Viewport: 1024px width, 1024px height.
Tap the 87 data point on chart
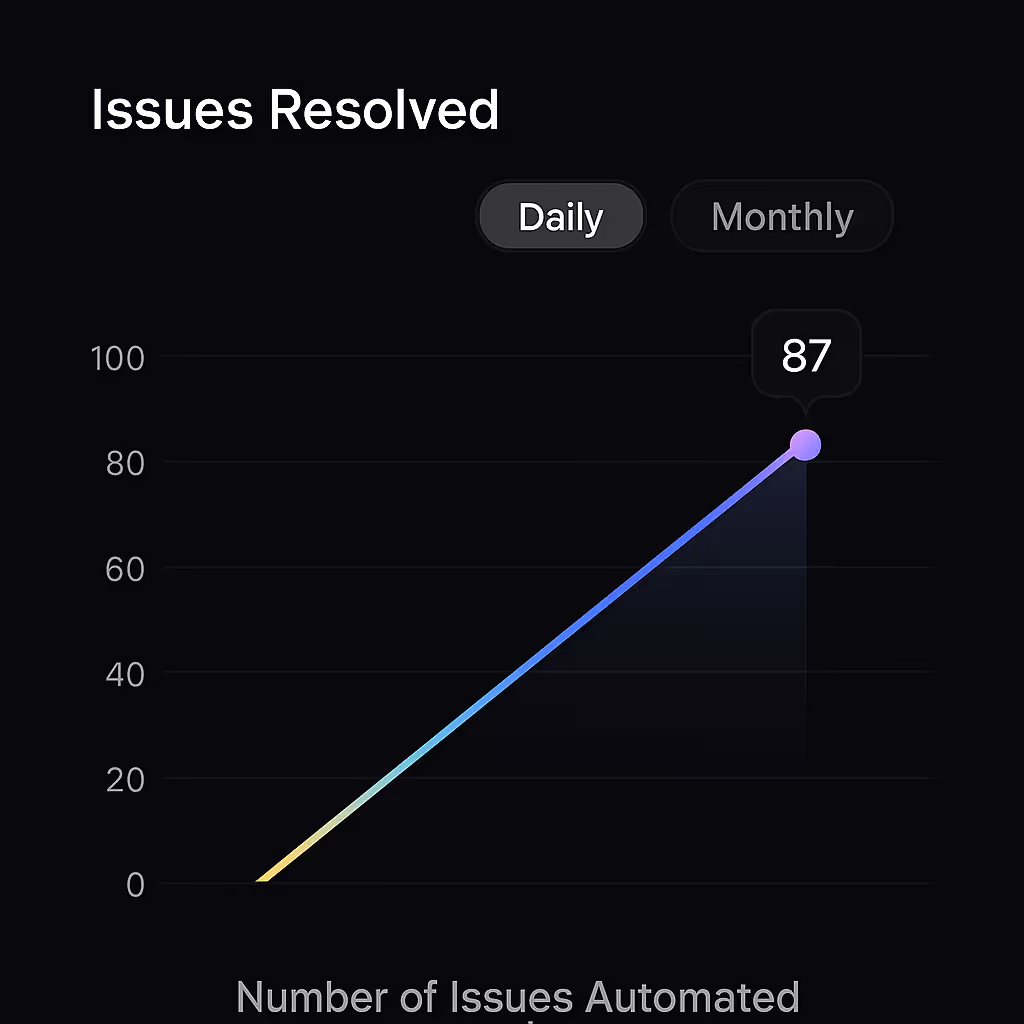click(805, 445)
